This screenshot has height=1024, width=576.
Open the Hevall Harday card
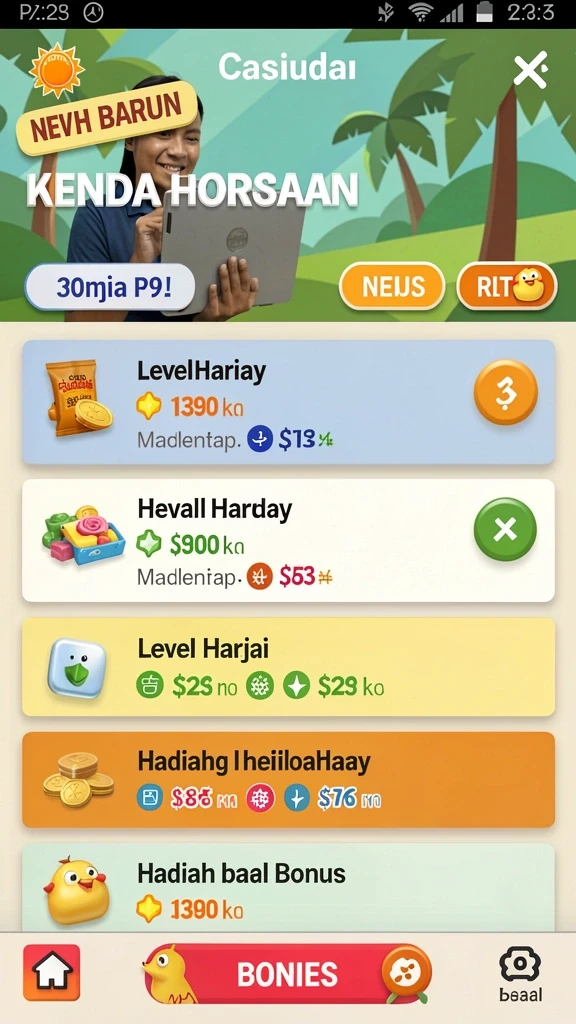pos(289,541)
